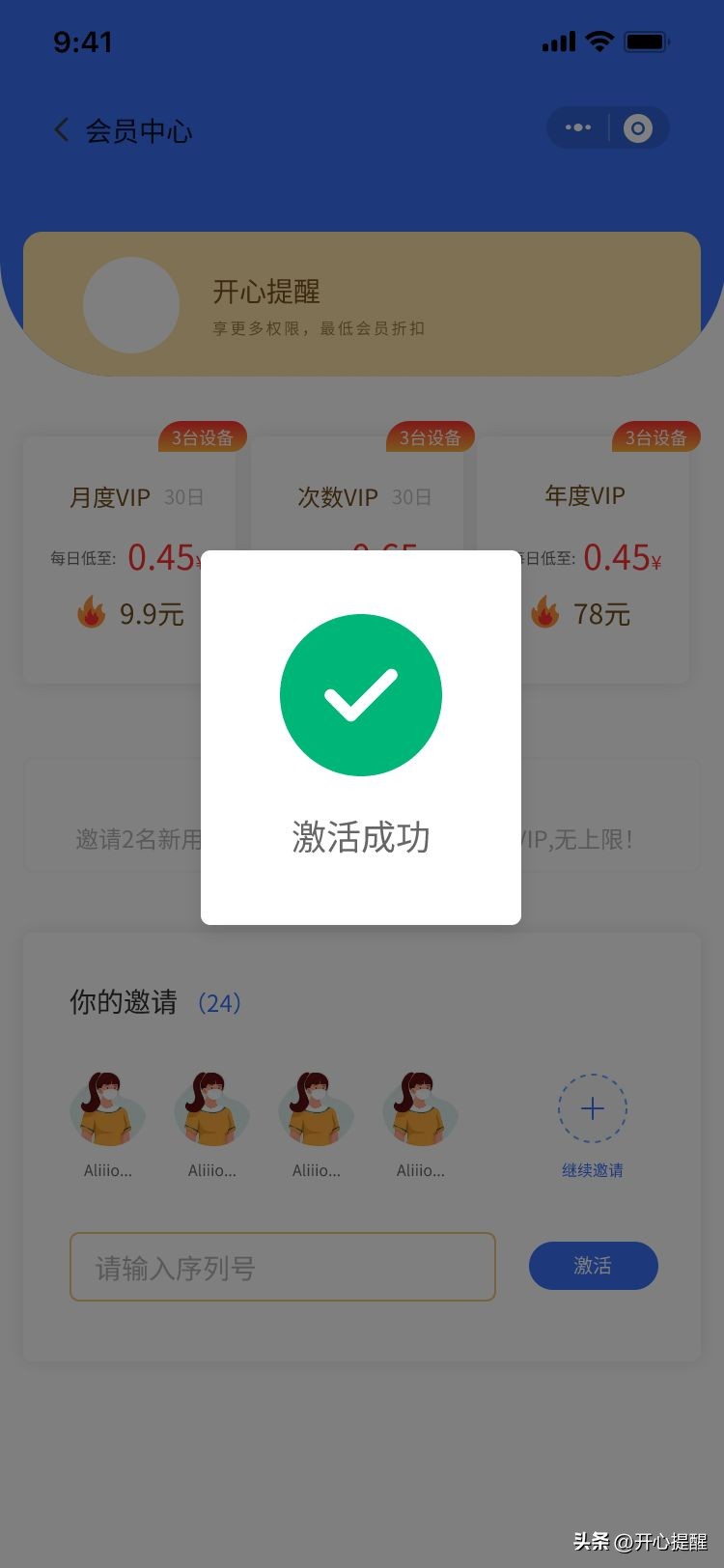The height and width of the screenshot is (1568, 724).
Task: Tap the 继续邀请 plus icon
Action: point(592,1108)
